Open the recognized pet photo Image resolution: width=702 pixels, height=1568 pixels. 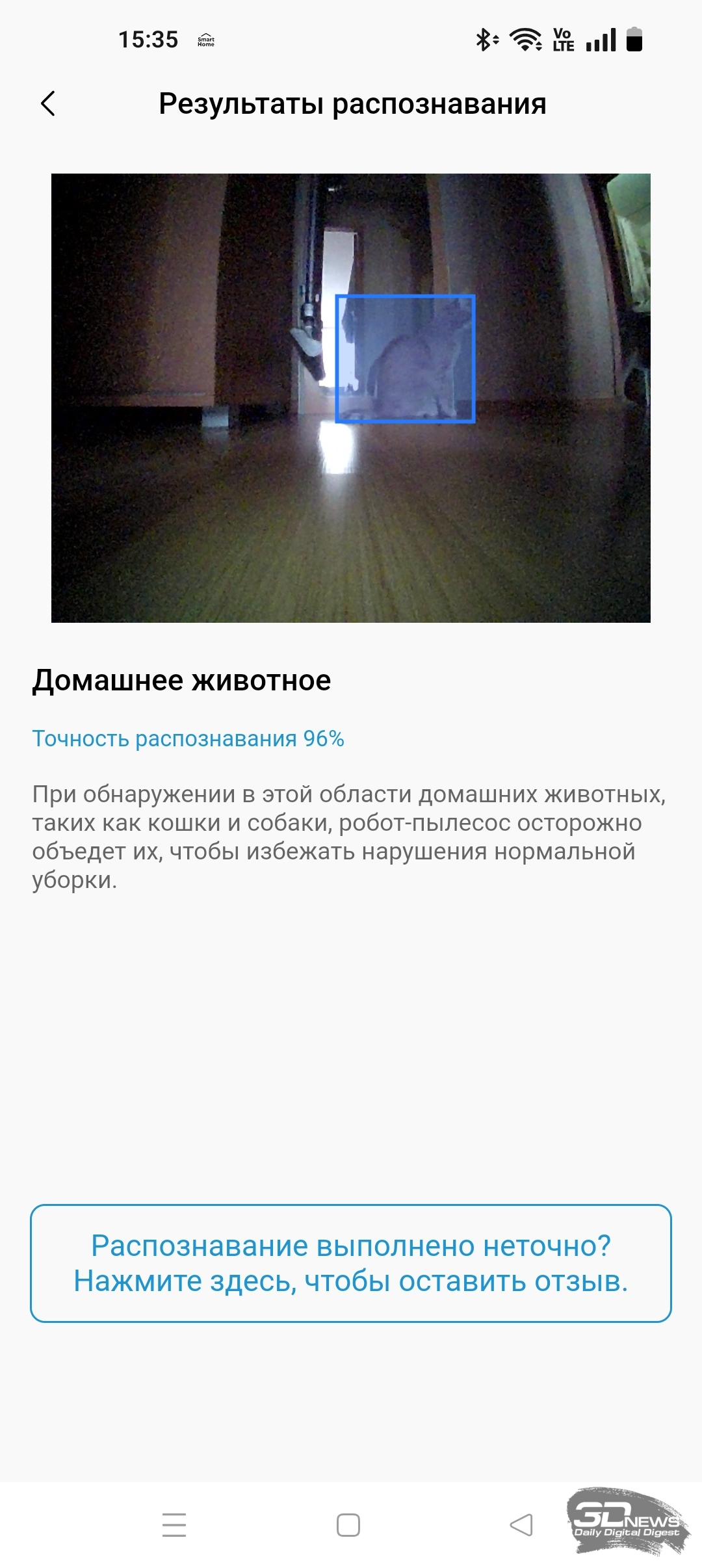coord(351,398)
